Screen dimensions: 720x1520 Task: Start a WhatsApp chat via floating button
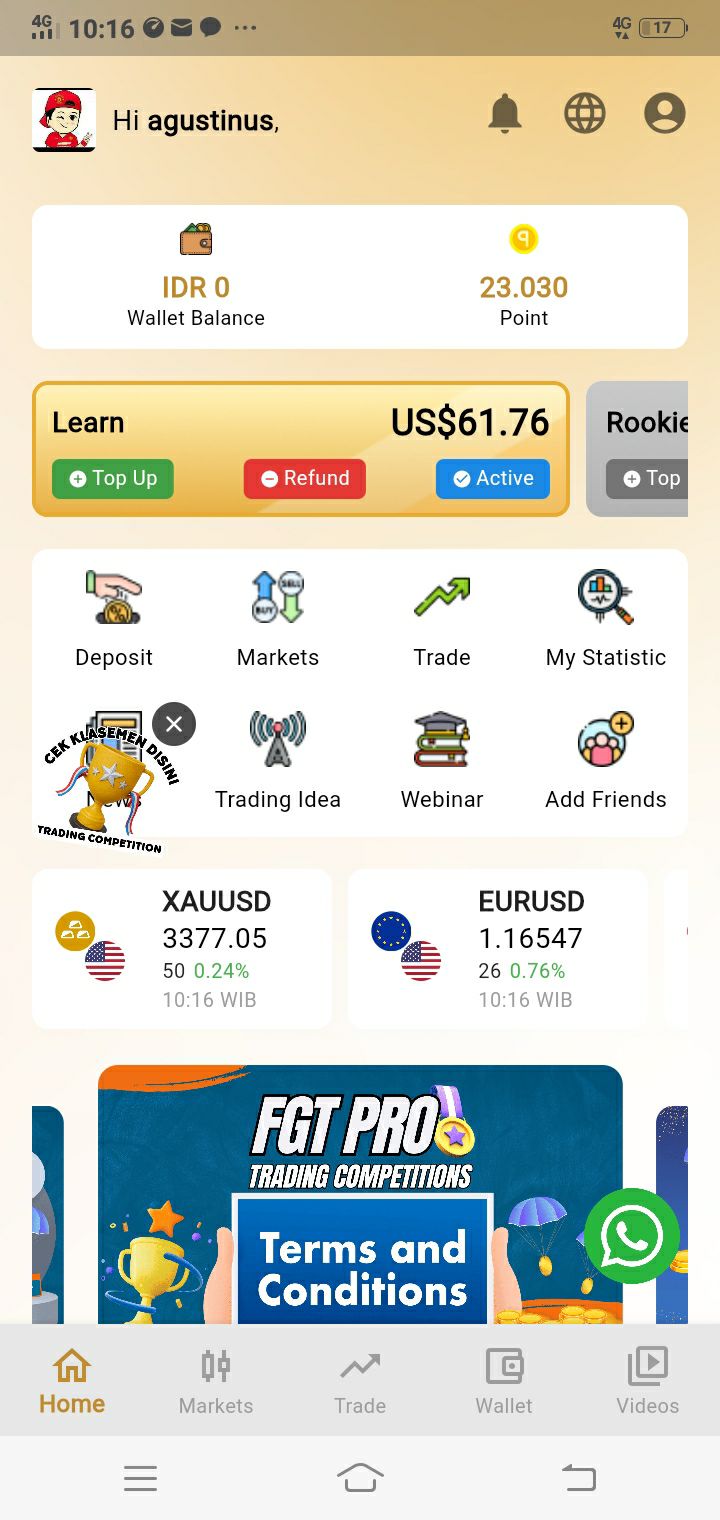click(632, 1236)
